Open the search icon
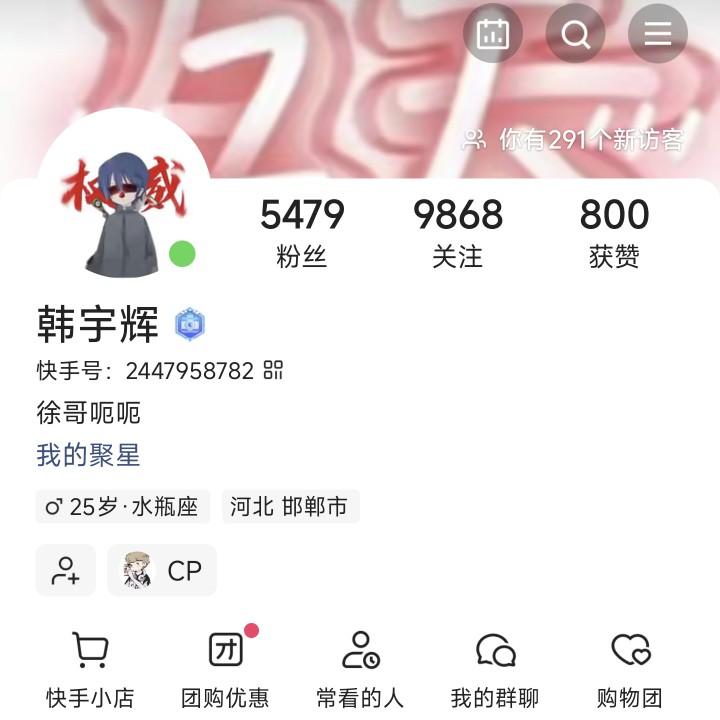The width and height of the screenshot is (720, 720). 575,34
